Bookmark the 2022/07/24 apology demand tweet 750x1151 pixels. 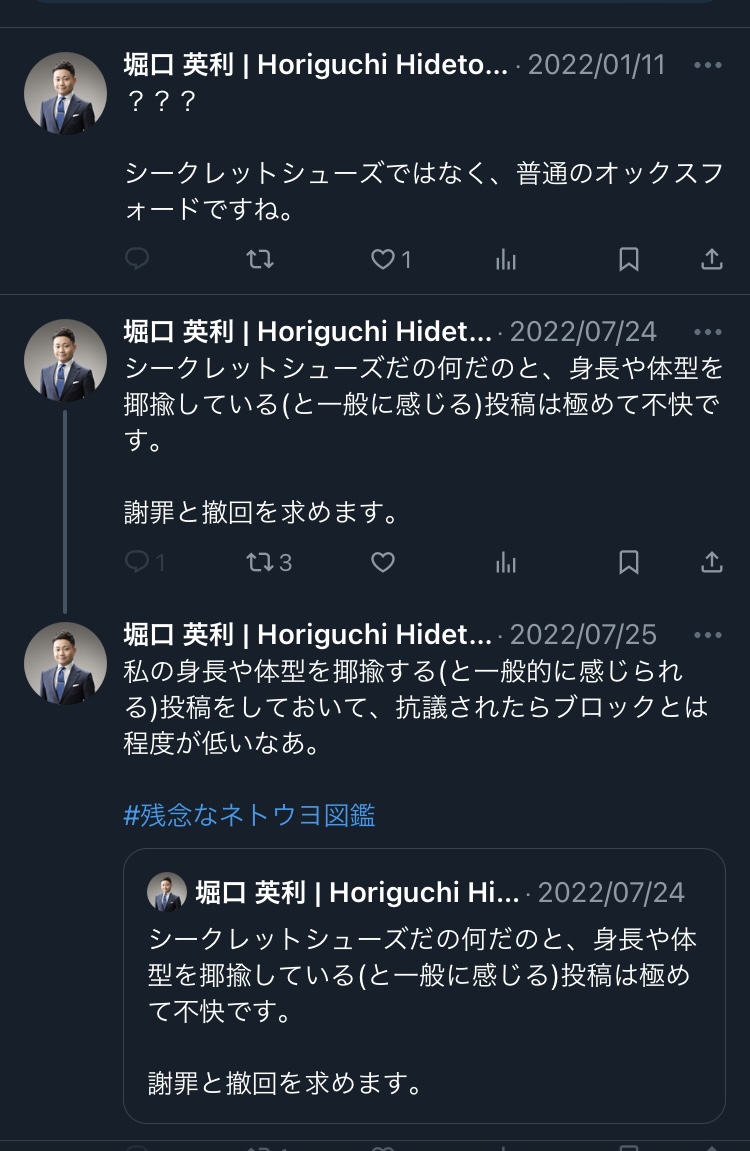click(x=629, y=563)
